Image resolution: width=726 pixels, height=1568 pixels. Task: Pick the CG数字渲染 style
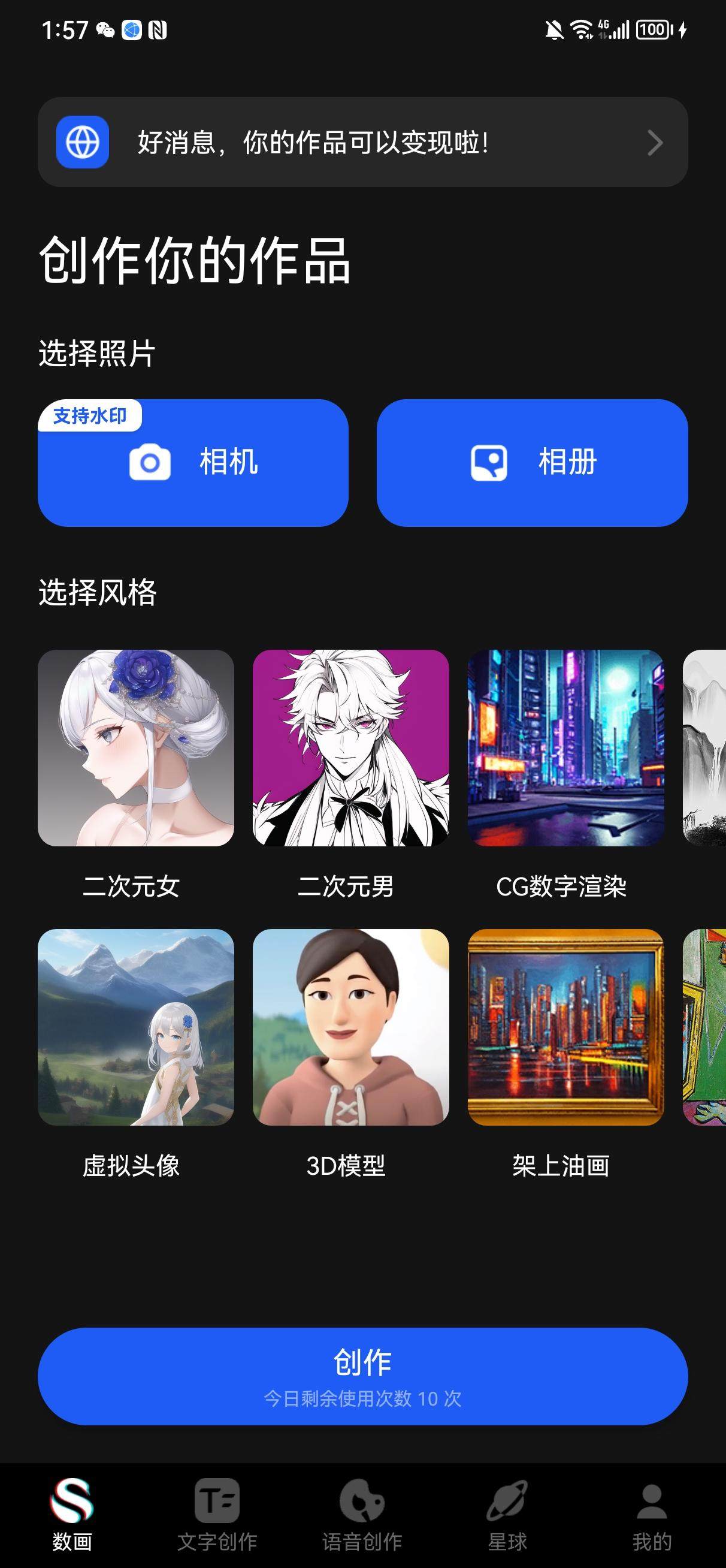[565, 747]
